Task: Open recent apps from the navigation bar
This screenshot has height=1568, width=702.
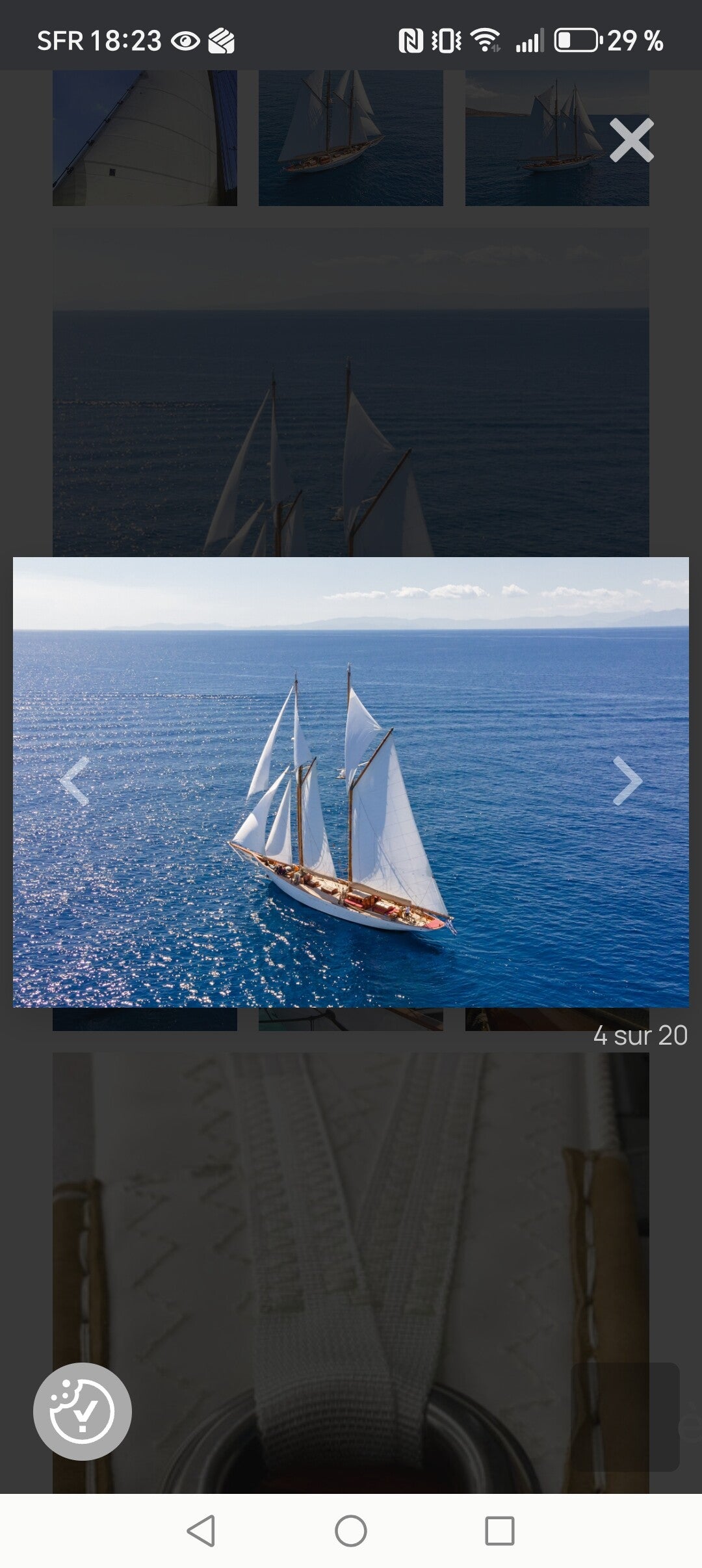Action: pyautogui.click(x=499, y=1530)
